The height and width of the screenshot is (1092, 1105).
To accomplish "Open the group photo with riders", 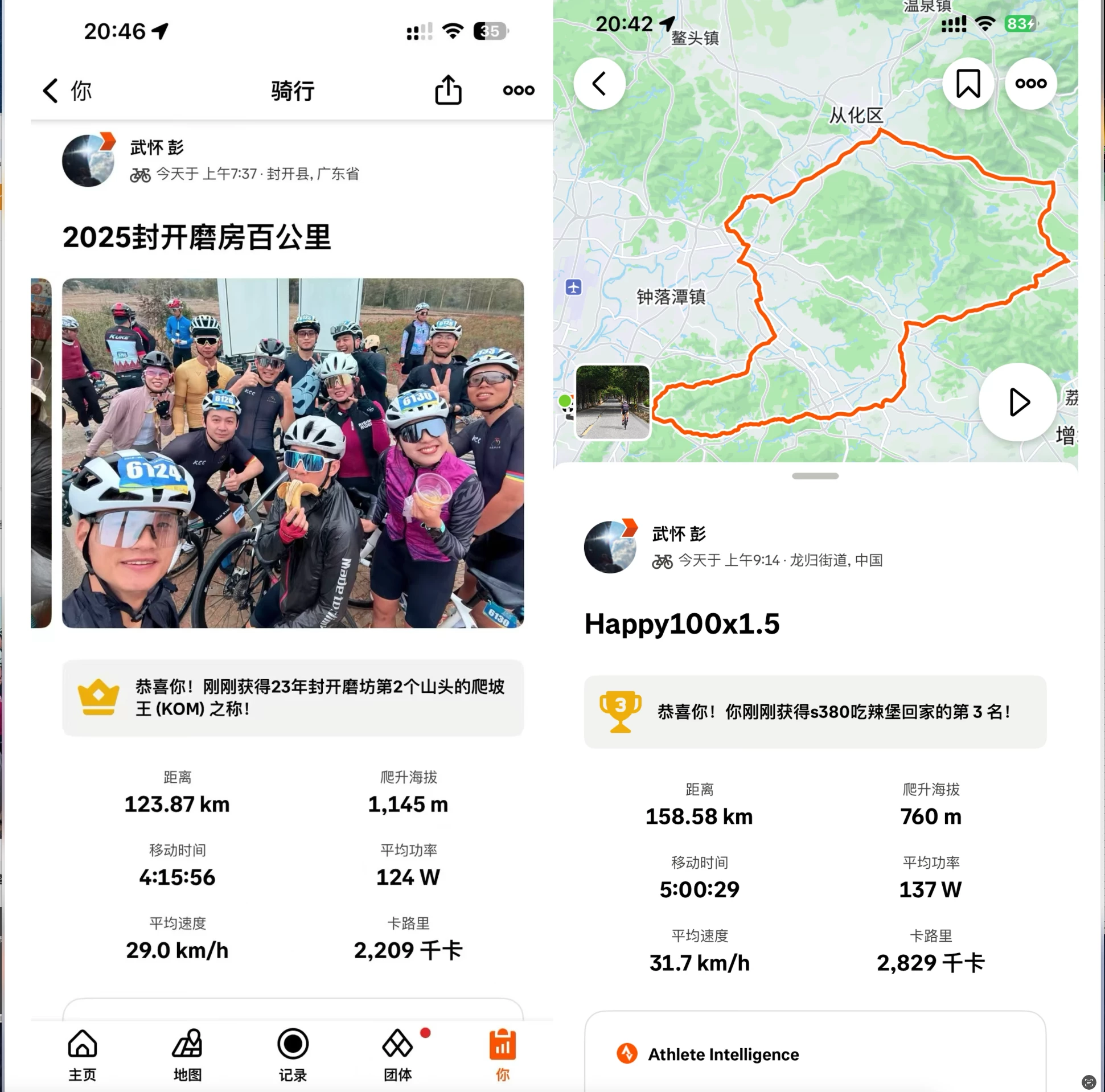I will click(292, 453).
